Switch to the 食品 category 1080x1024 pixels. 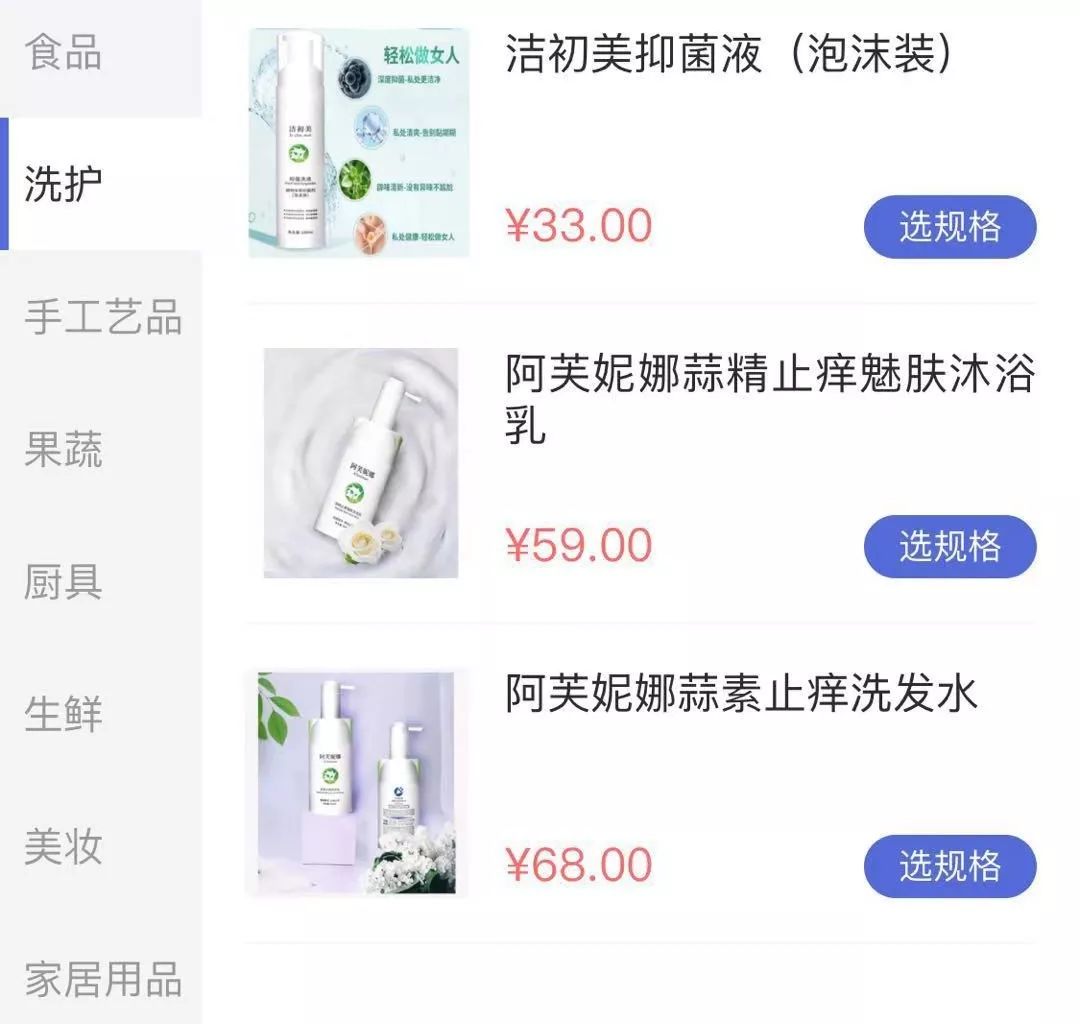[64, 53]
